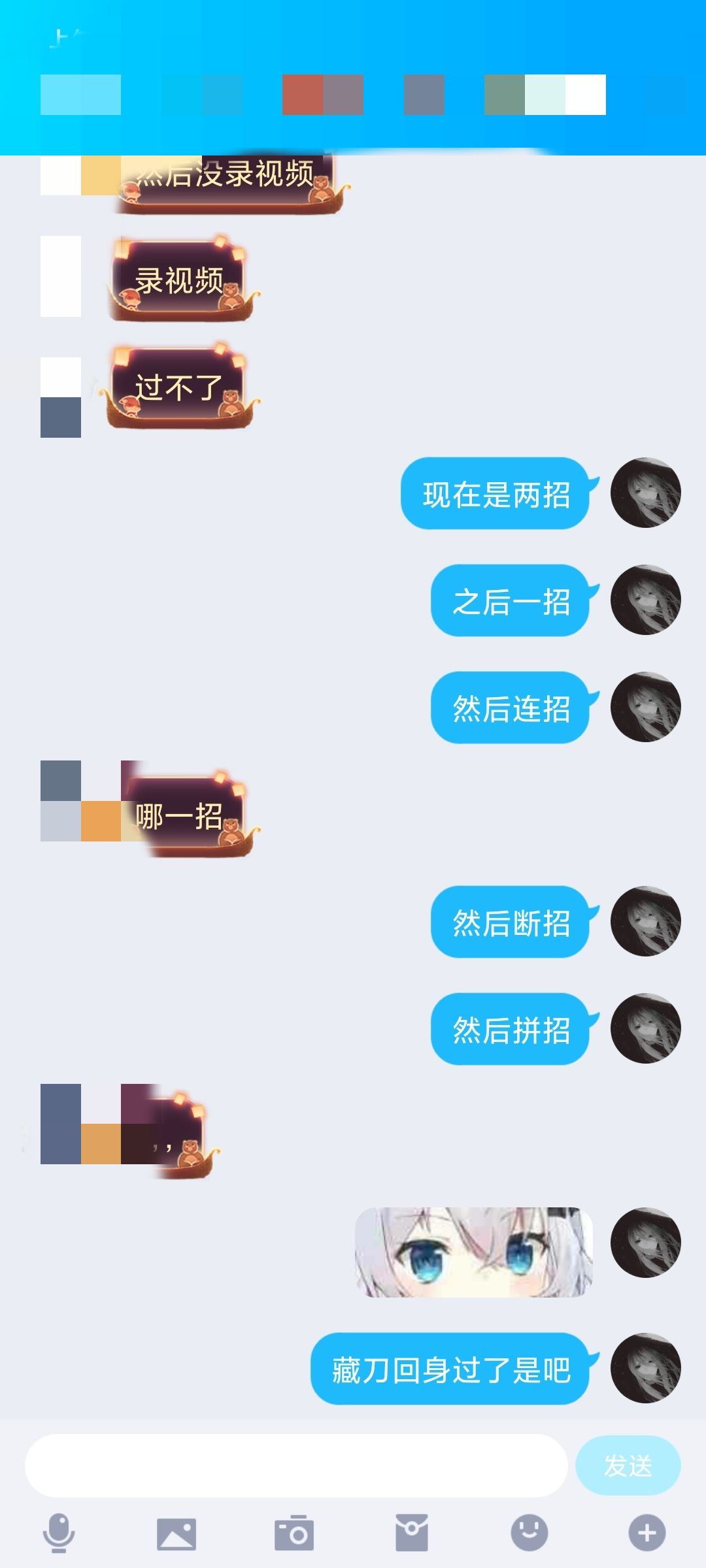Open the plus more-options menu

(647, 1533)
